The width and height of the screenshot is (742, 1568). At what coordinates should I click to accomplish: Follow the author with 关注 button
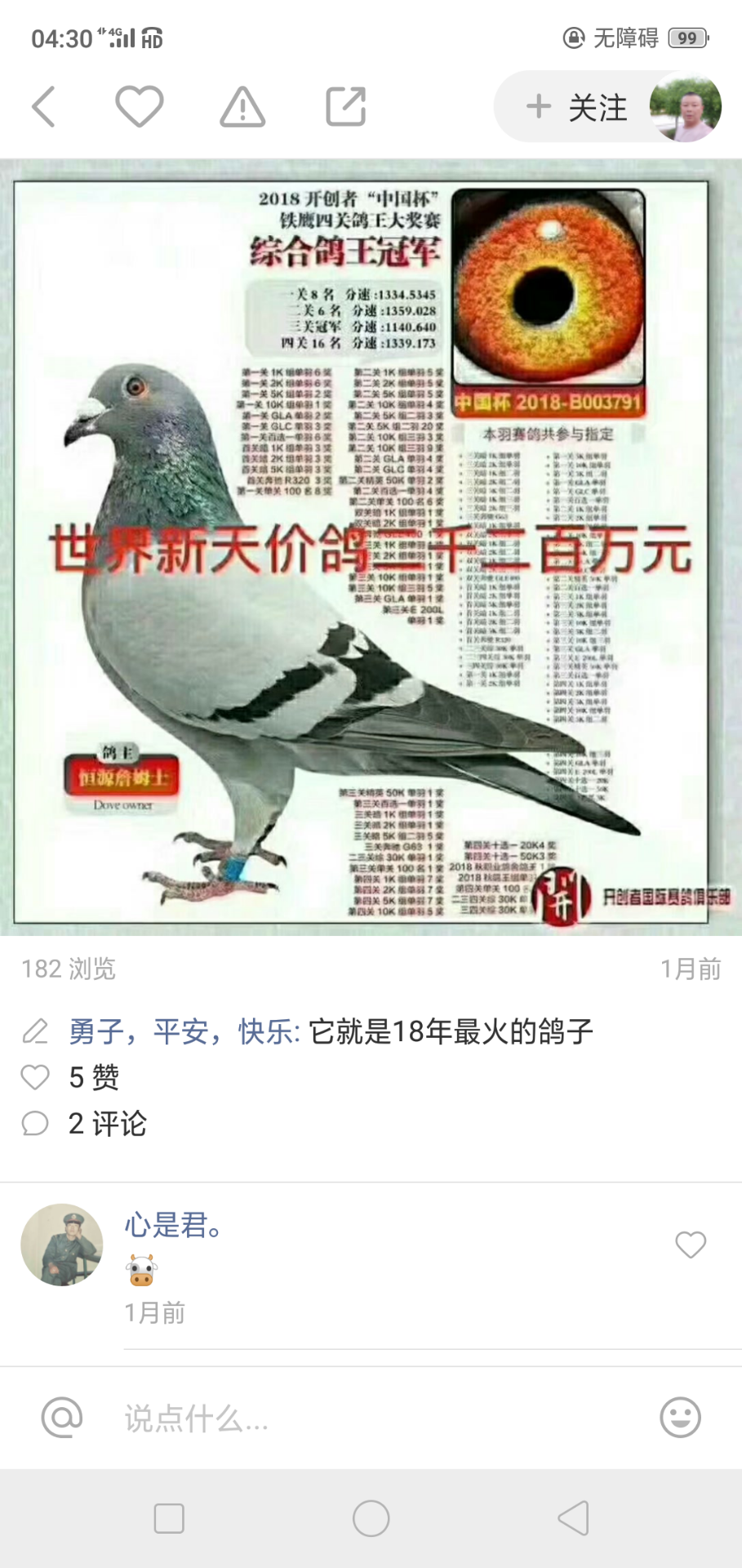click(x=578, y=107)
